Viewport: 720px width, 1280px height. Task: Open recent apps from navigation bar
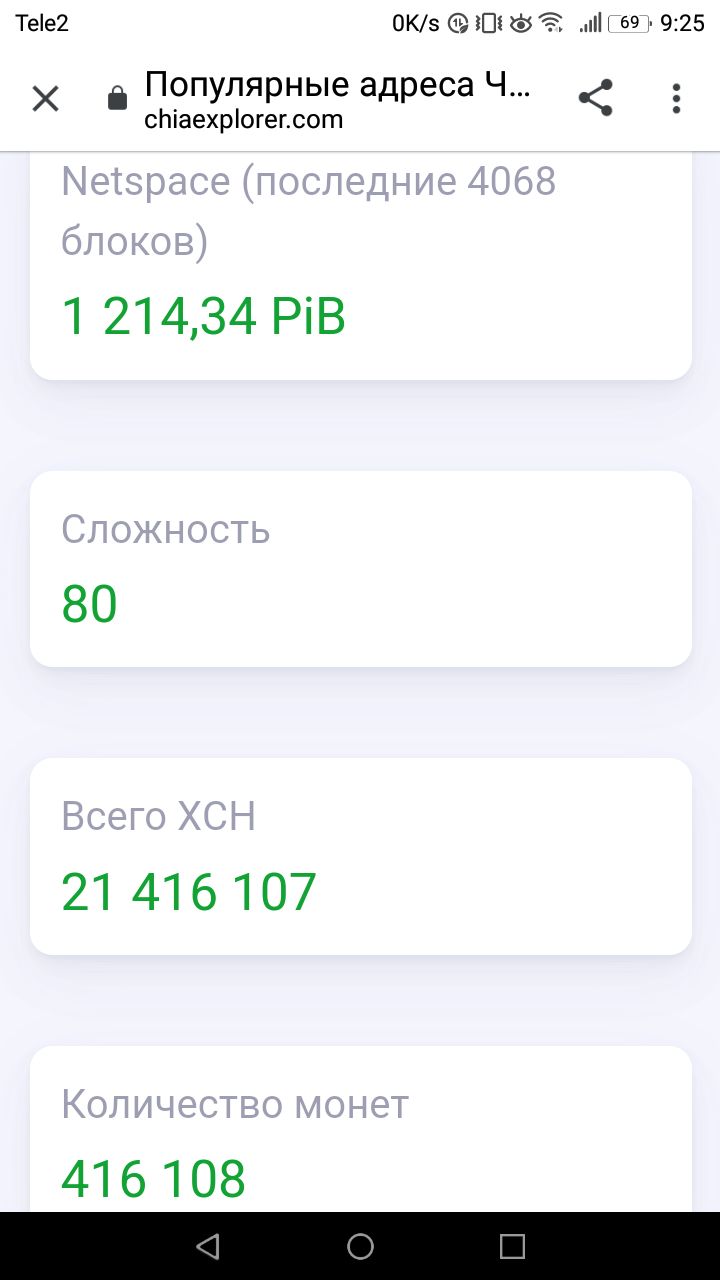click(x=512, y=1245)
